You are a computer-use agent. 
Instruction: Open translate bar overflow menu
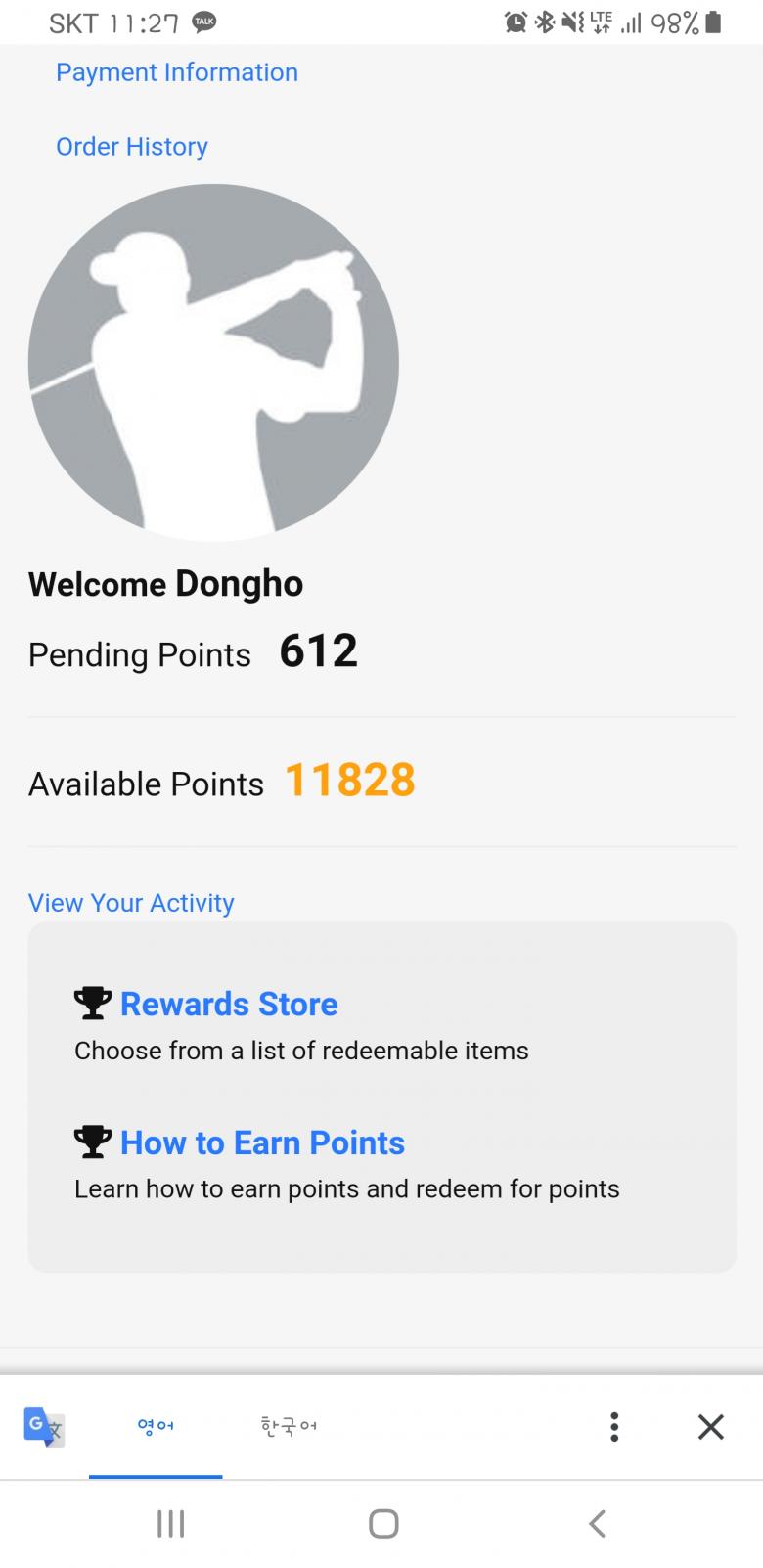pos(614,1427)
